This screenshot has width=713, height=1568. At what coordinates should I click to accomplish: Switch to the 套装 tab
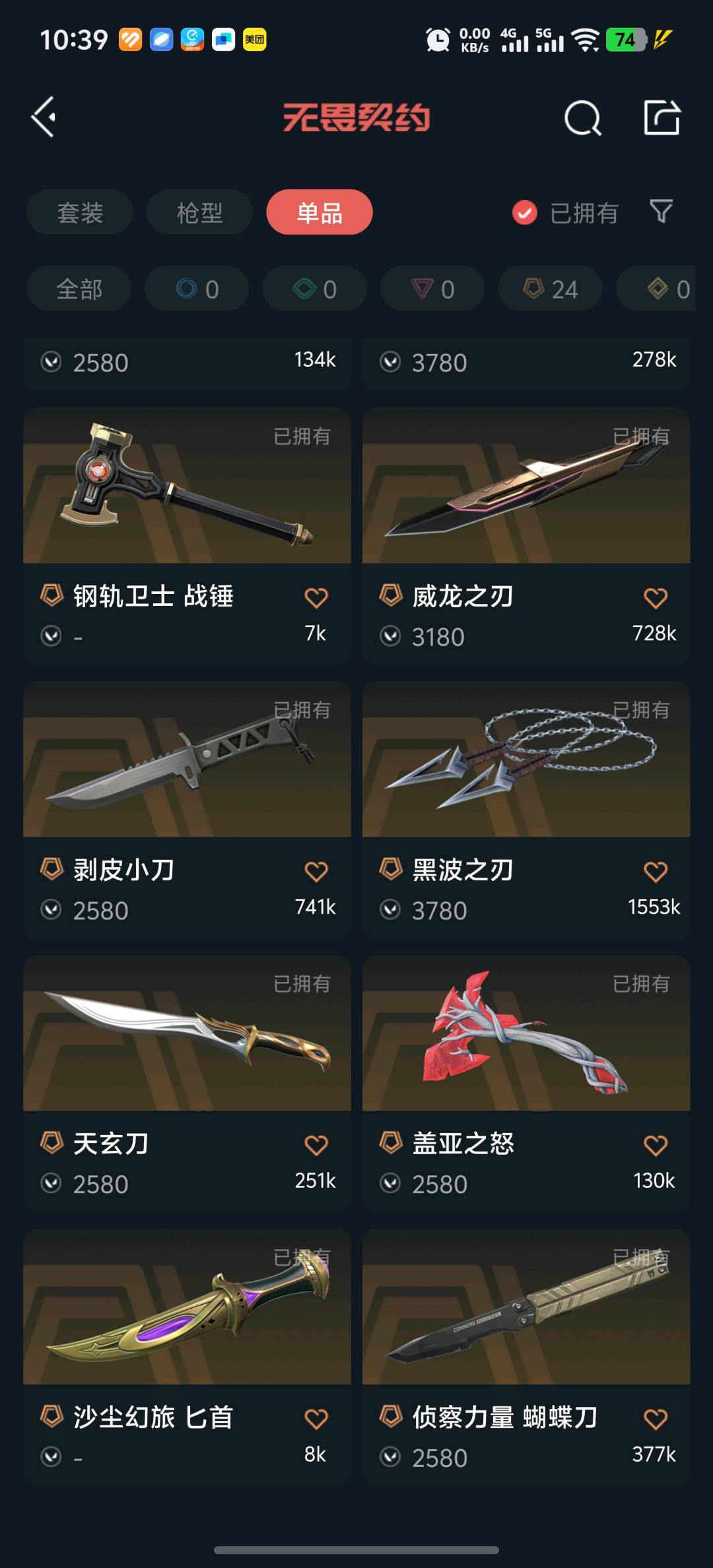(x=80, y=212)
